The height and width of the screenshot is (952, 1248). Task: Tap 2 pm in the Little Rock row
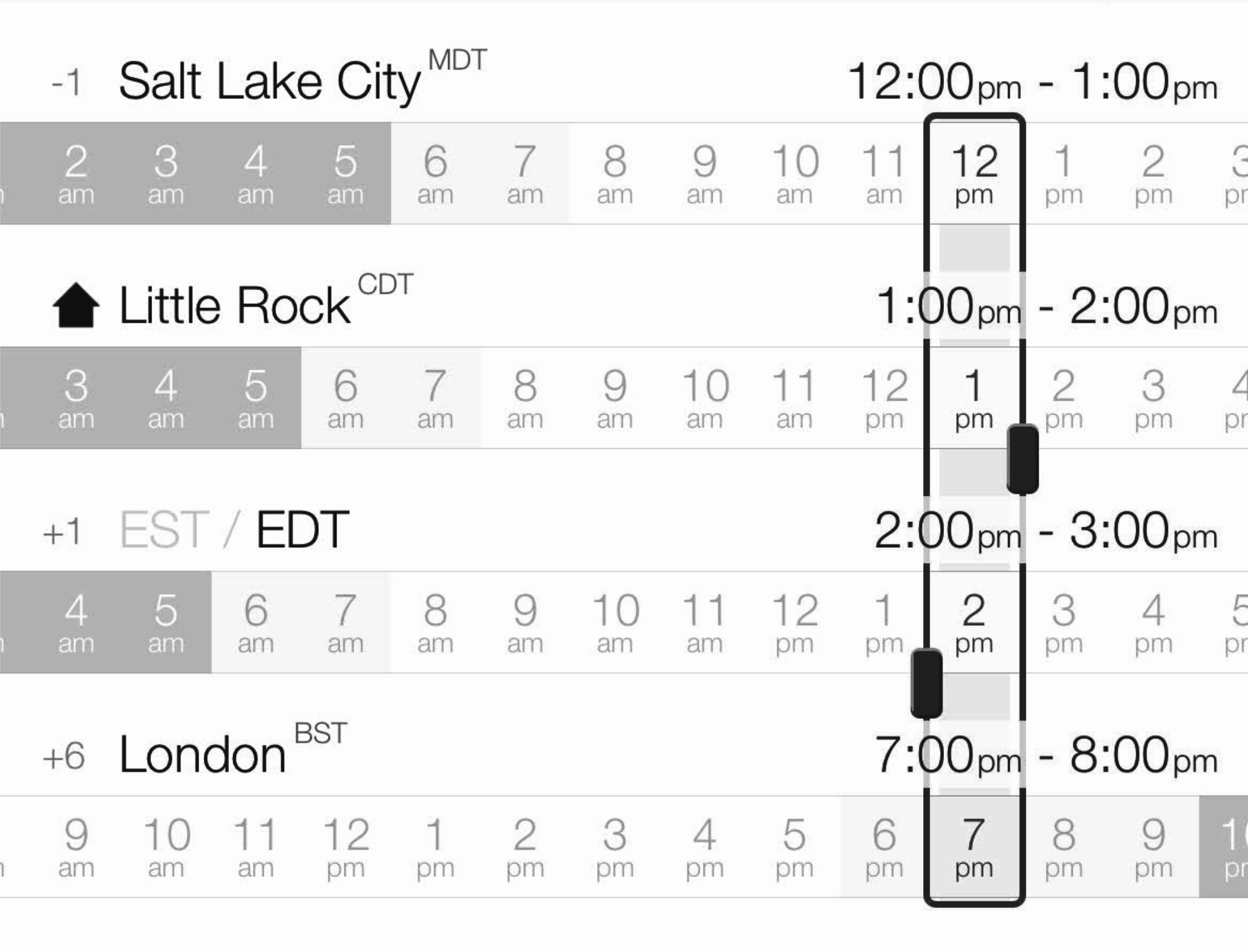[x=1063, y=398]
